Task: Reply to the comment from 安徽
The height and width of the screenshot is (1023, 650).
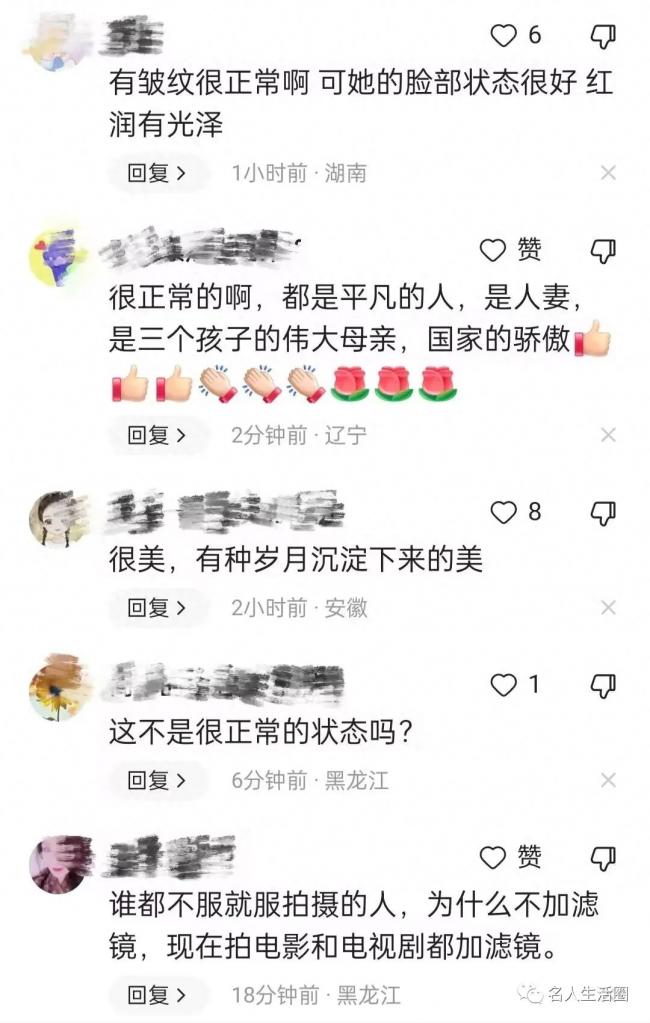Action: [x=157, y=607]
